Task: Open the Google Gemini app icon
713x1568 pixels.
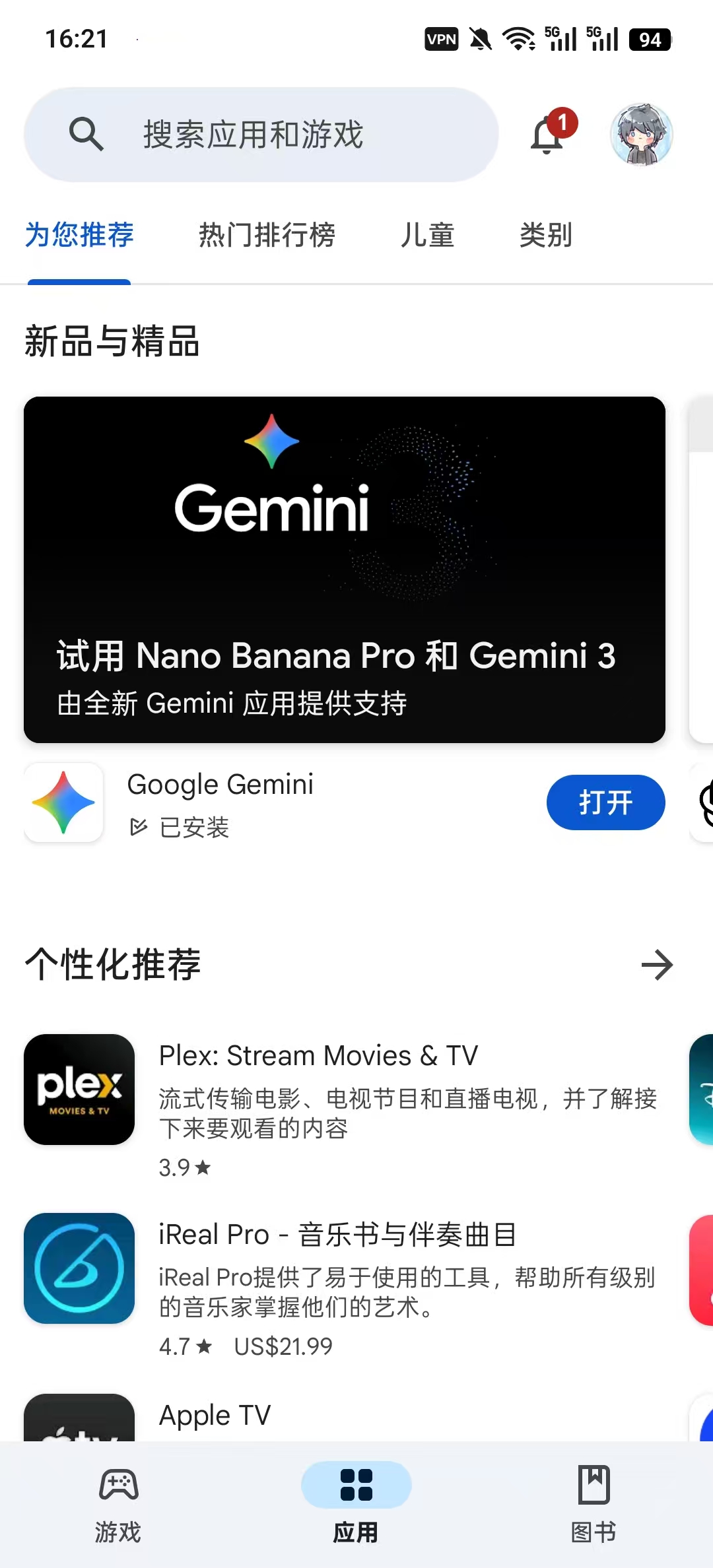Action: (x=63, y=802)
